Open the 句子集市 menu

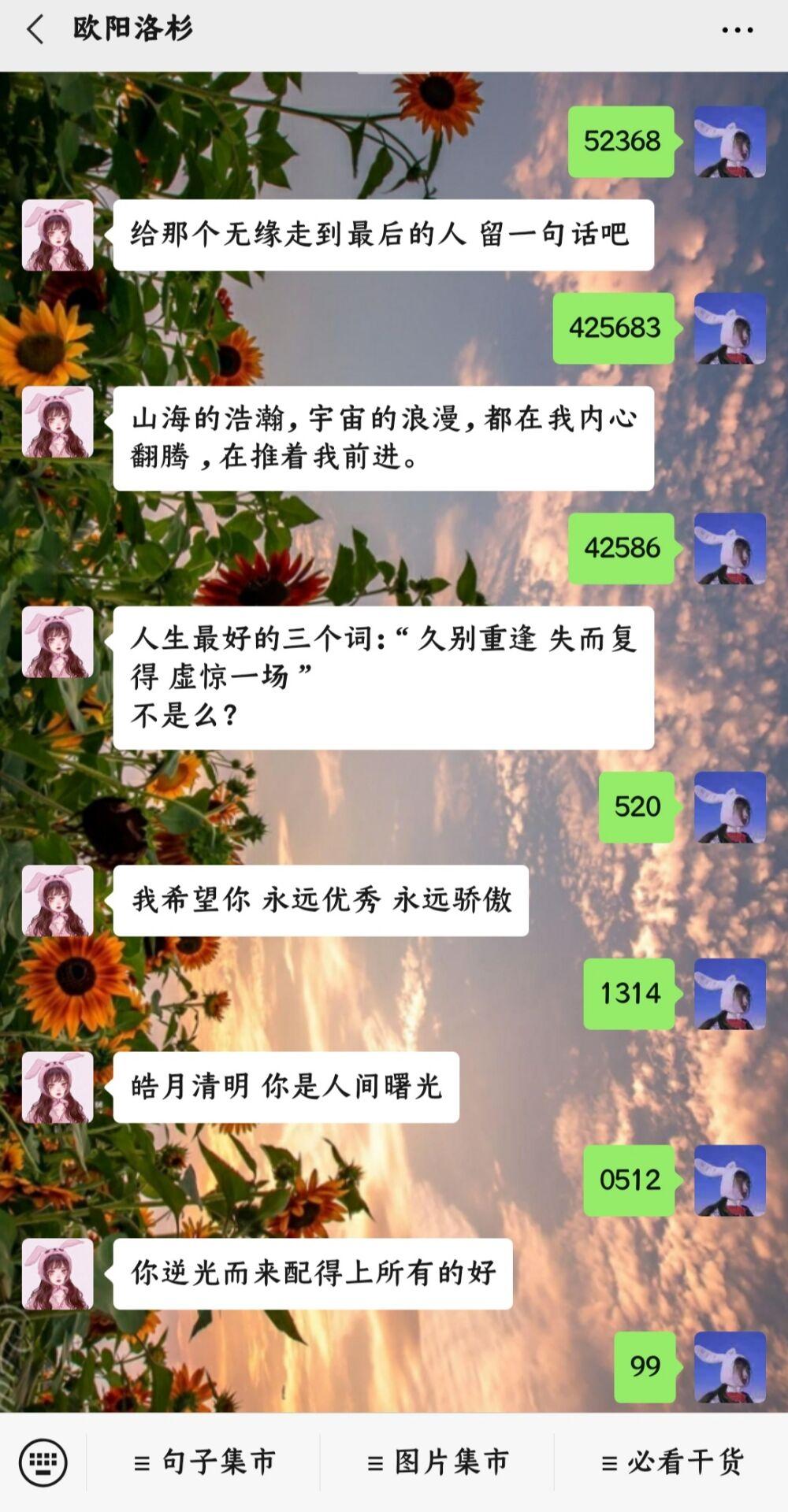pos(204,1462)
